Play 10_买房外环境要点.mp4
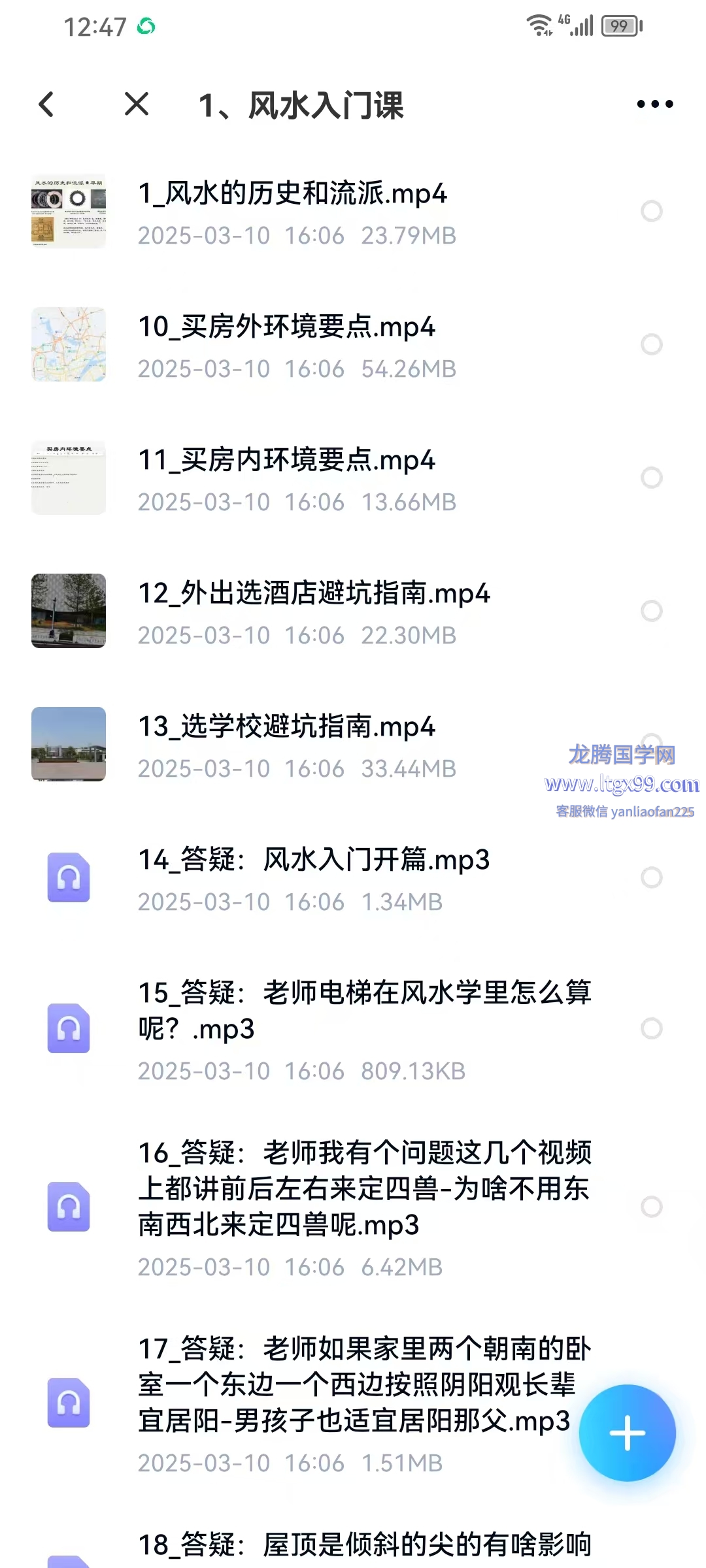 click(x=286, y=327)
